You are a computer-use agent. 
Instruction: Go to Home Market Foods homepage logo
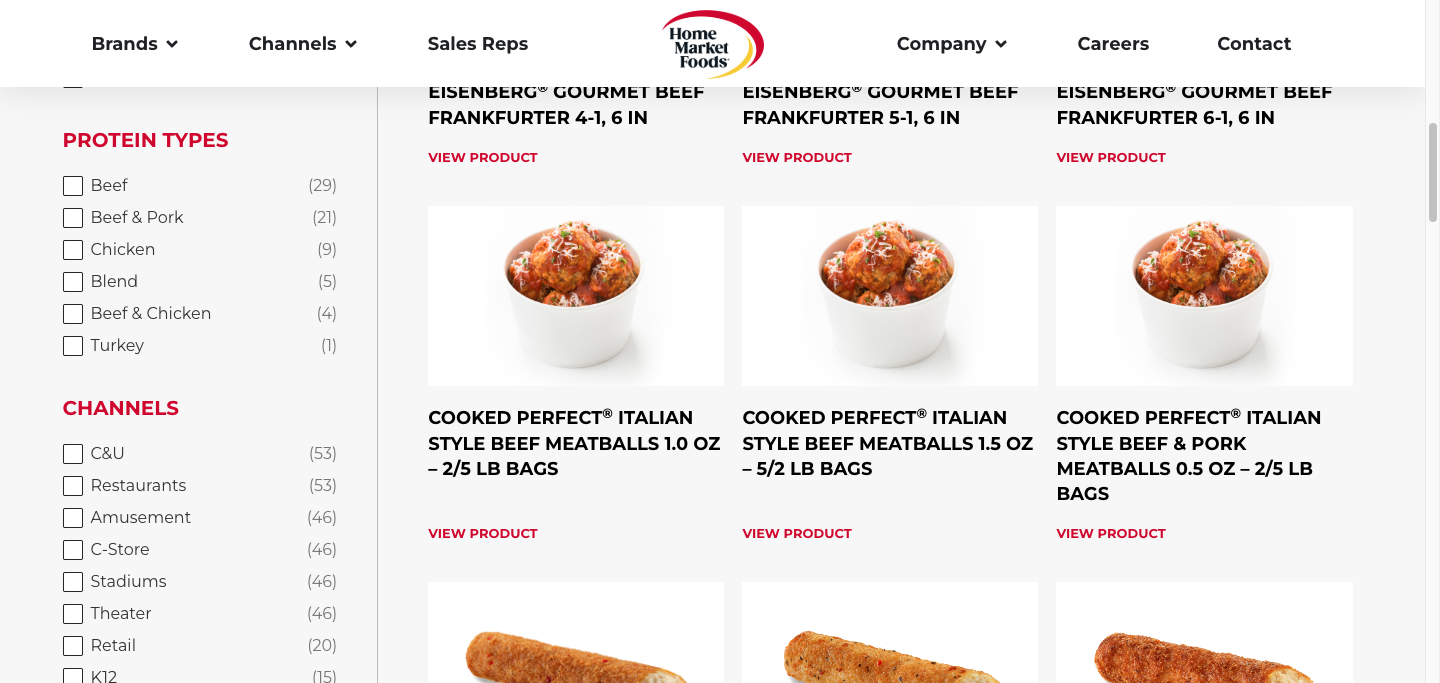coord(712,44)
